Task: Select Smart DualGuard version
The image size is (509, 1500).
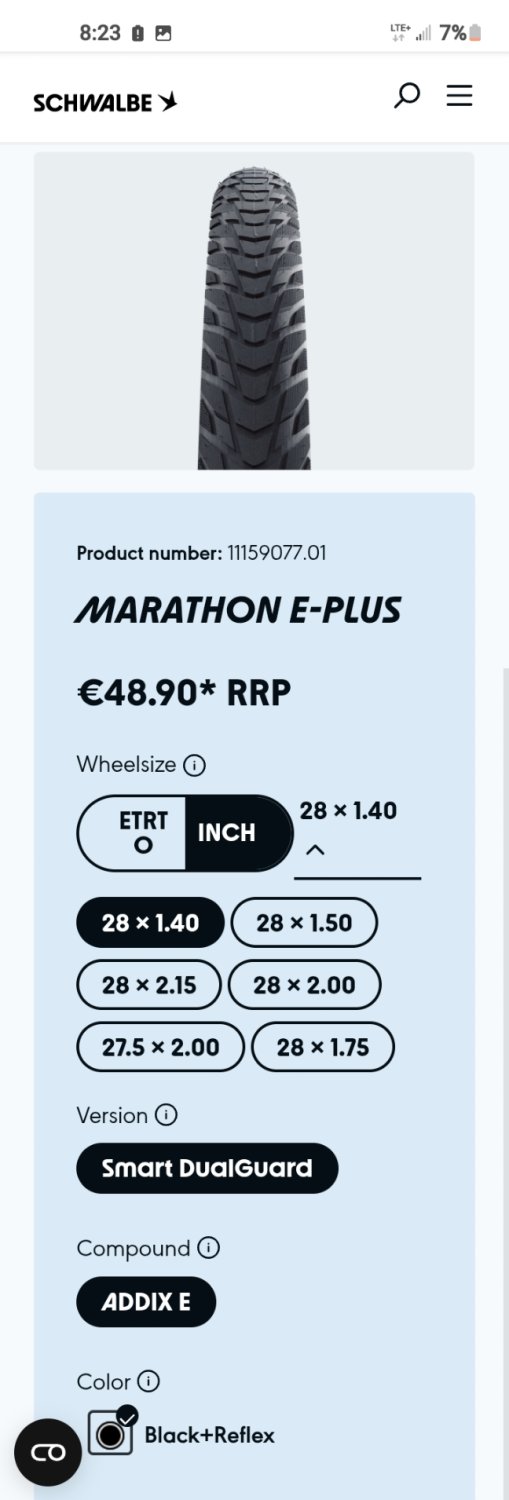Action: [x=207, y=1168]
